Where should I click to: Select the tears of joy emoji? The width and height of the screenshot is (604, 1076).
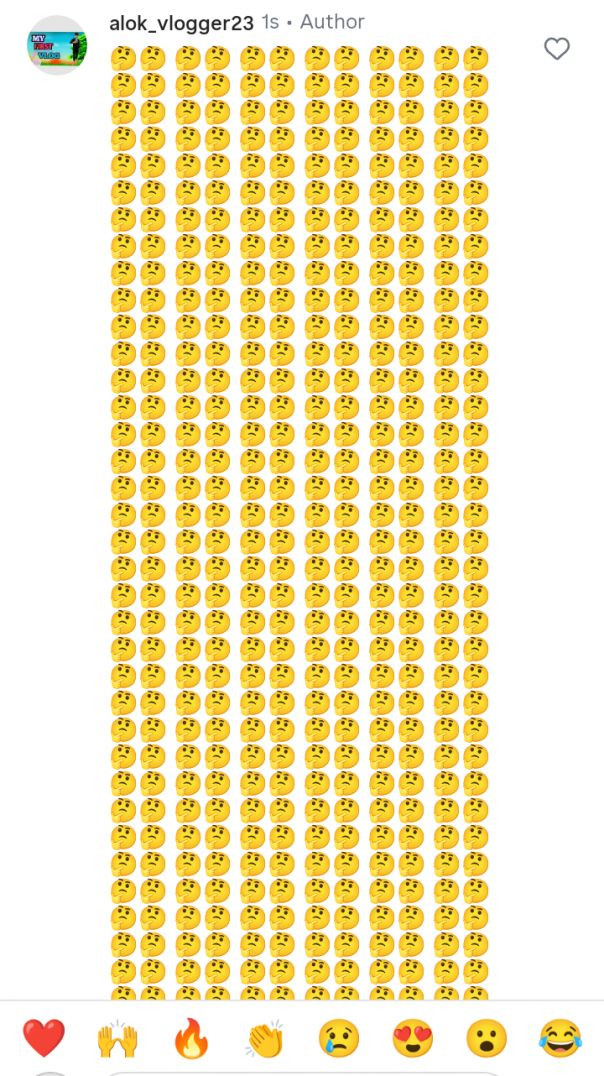[x=560, y=1038]
